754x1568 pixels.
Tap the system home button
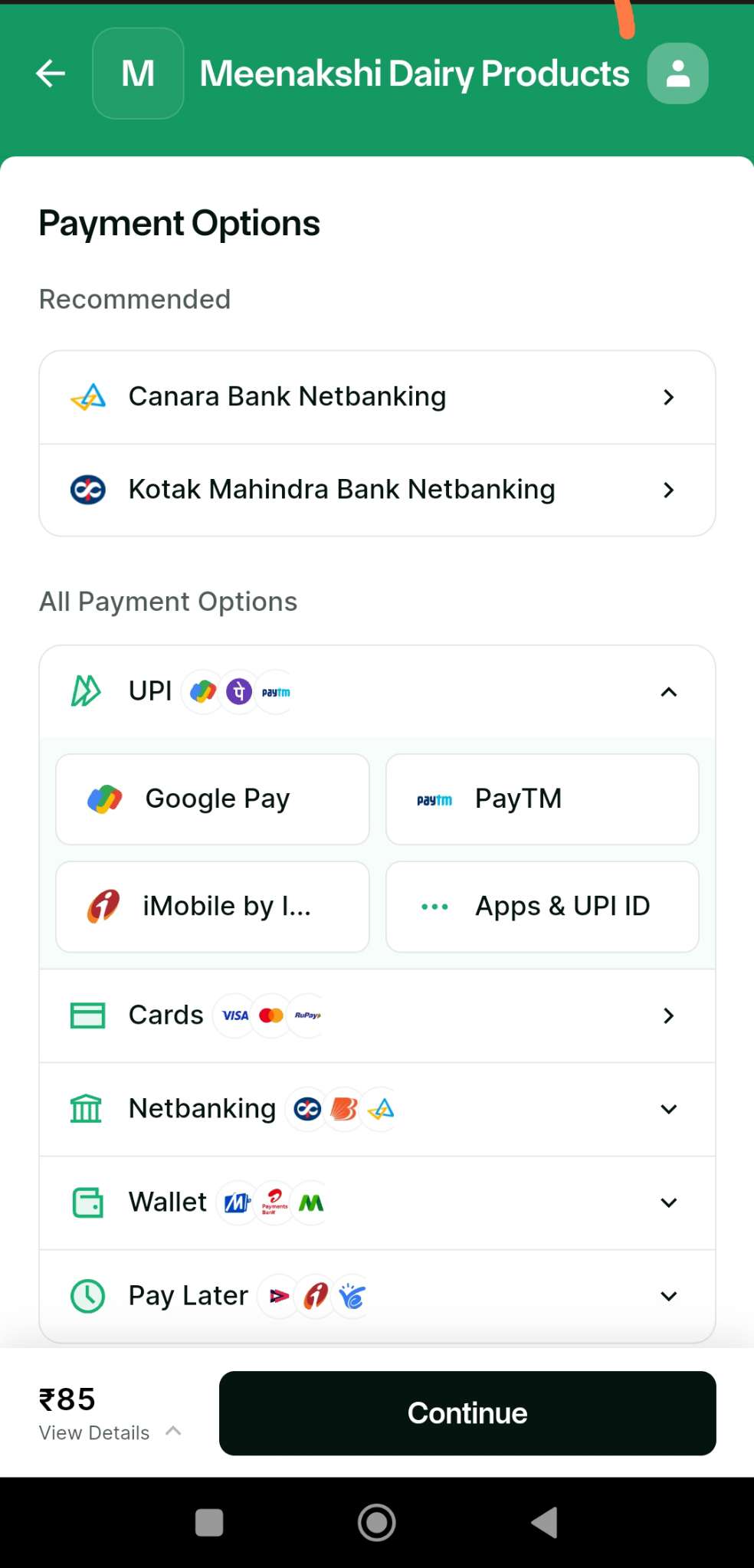pos(376,1522)
